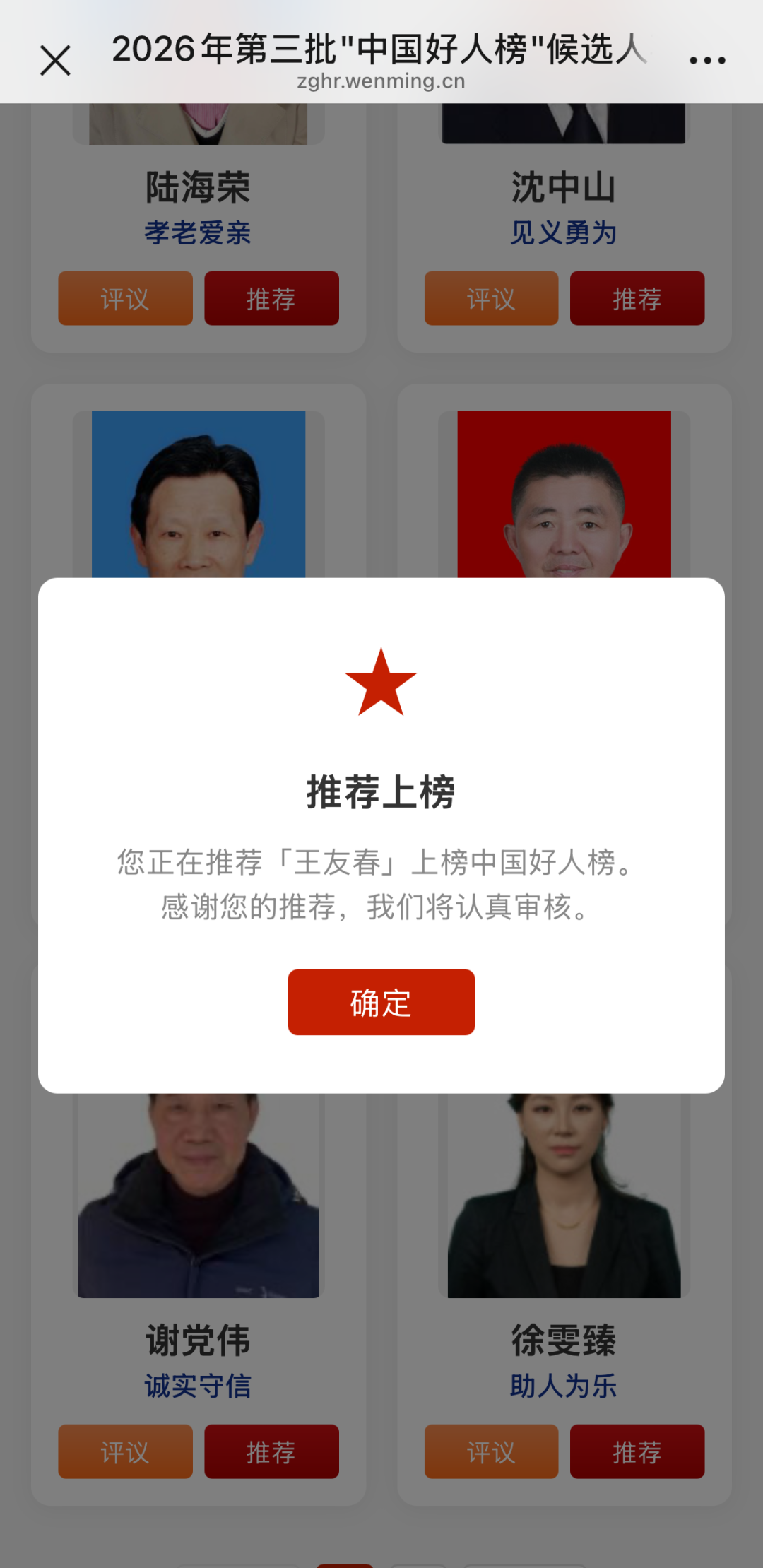Confirm the recommendation with 确定
The height and width of the screenshot is (1568, 763).
381,1002
